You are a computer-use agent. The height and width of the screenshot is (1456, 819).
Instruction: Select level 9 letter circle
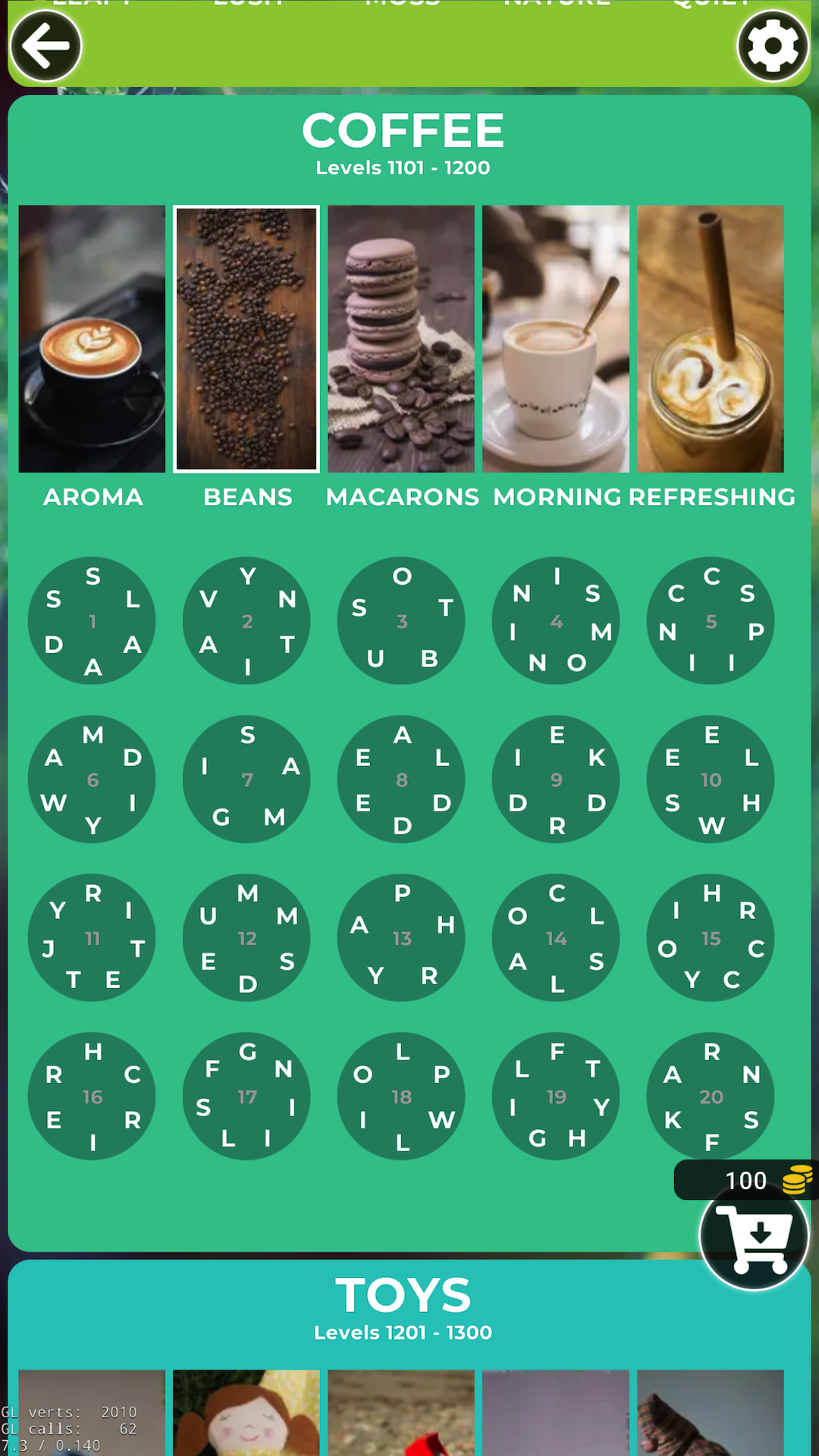pyautogui.click(x=556, y=780)
